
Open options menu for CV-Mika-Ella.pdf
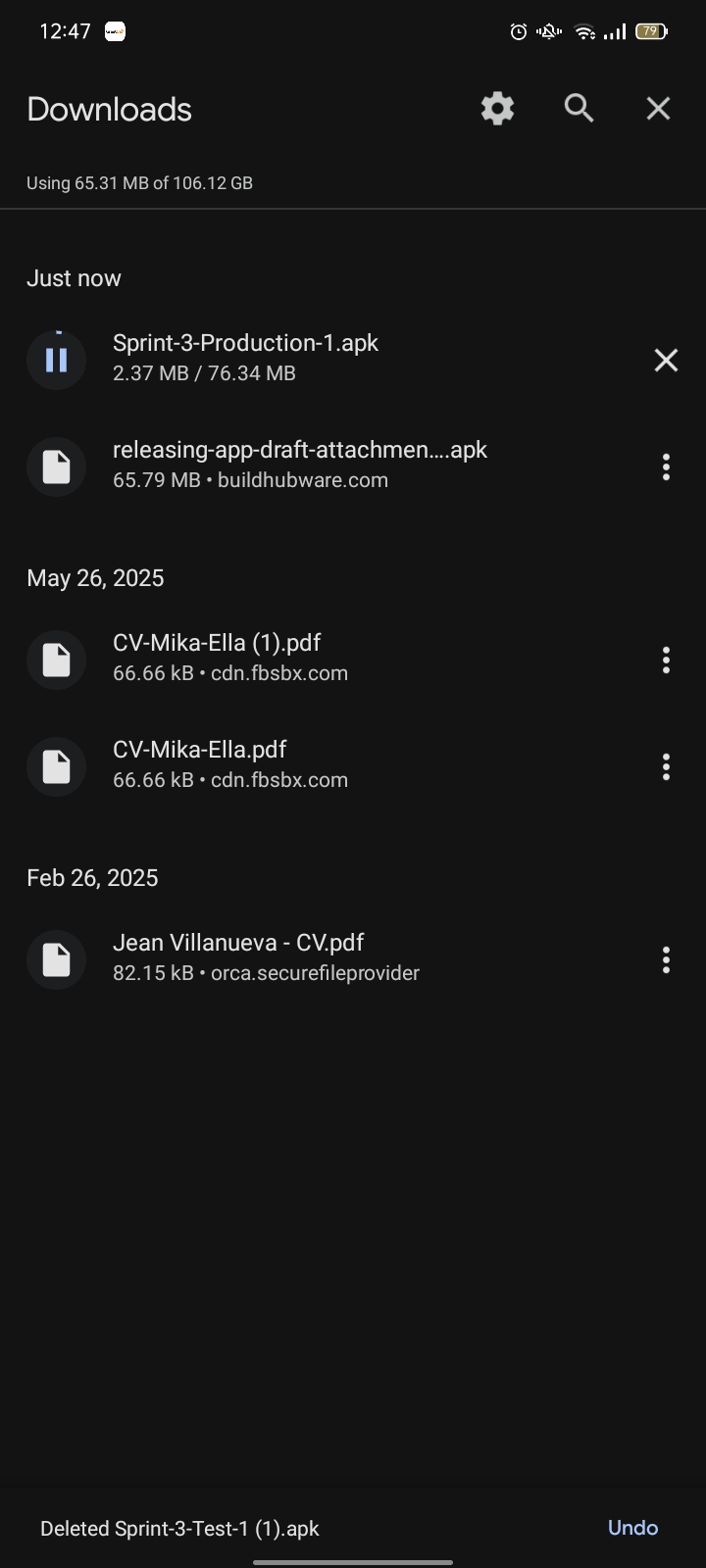(666, 766)
